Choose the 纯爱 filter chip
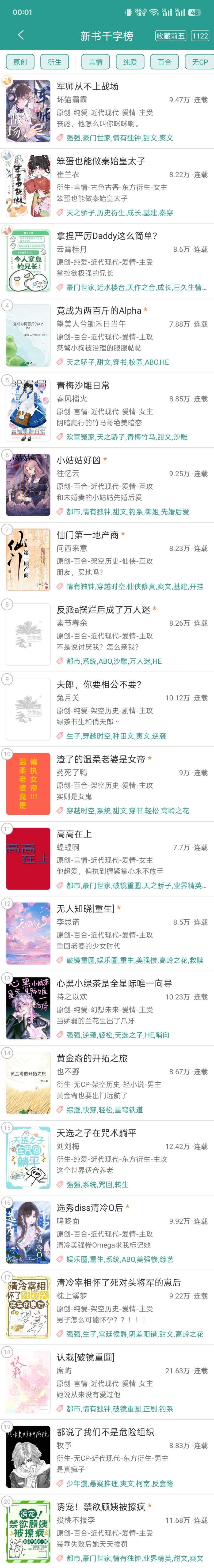214x1568 pixels. 130,62
